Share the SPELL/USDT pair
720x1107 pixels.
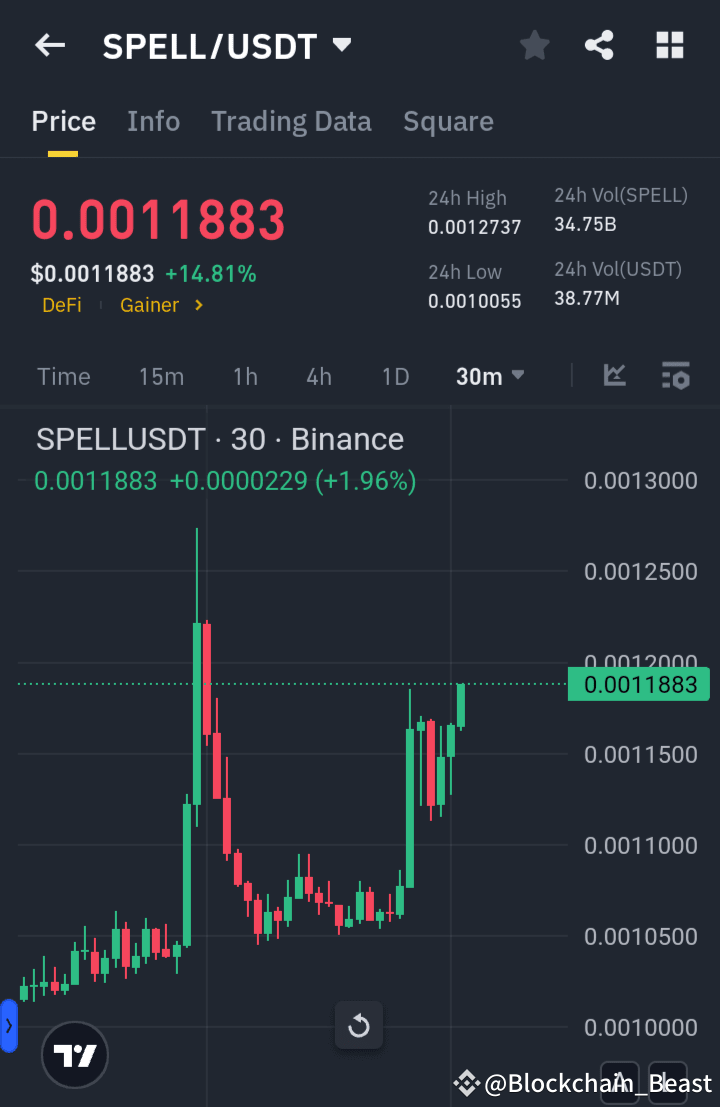click(x=599, y=44)
